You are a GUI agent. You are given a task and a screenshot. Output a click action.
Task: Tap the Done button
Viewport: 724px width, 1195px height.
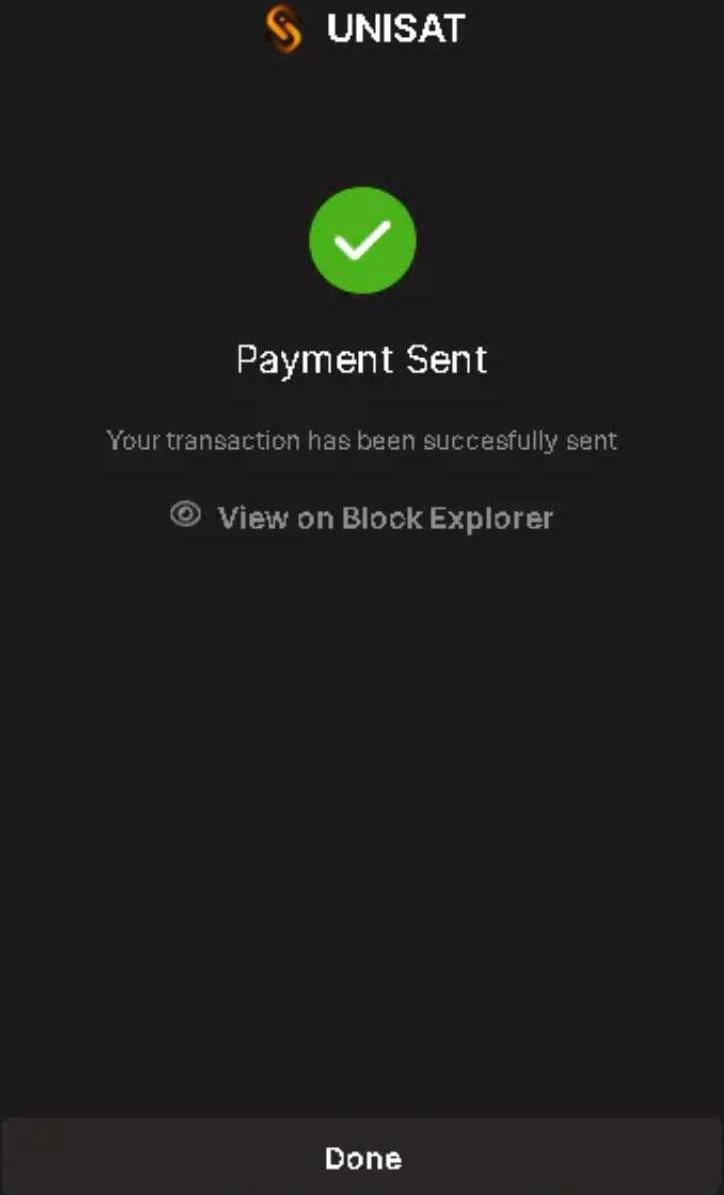362,1158
